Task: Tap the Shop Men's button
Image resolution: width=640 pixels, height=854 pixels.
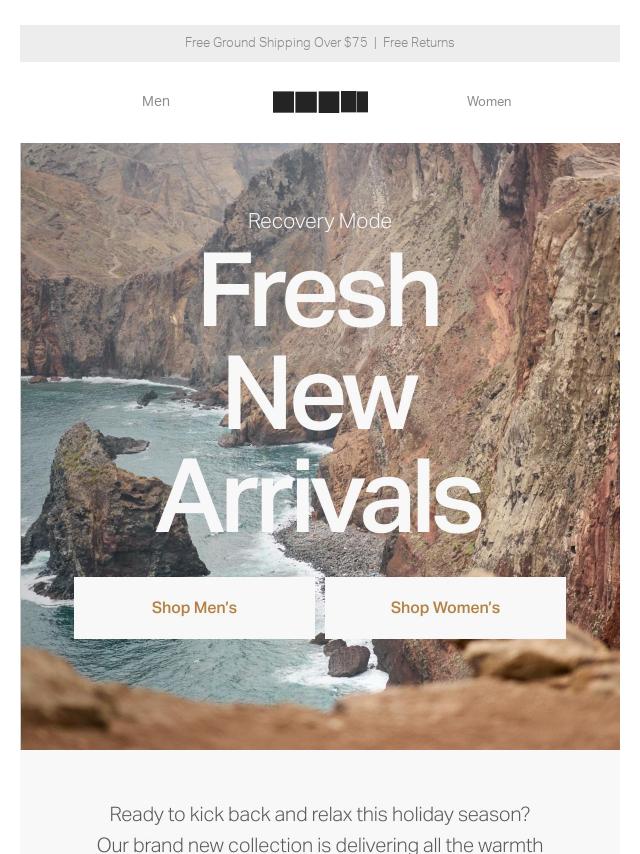Action: coord(194,607)
